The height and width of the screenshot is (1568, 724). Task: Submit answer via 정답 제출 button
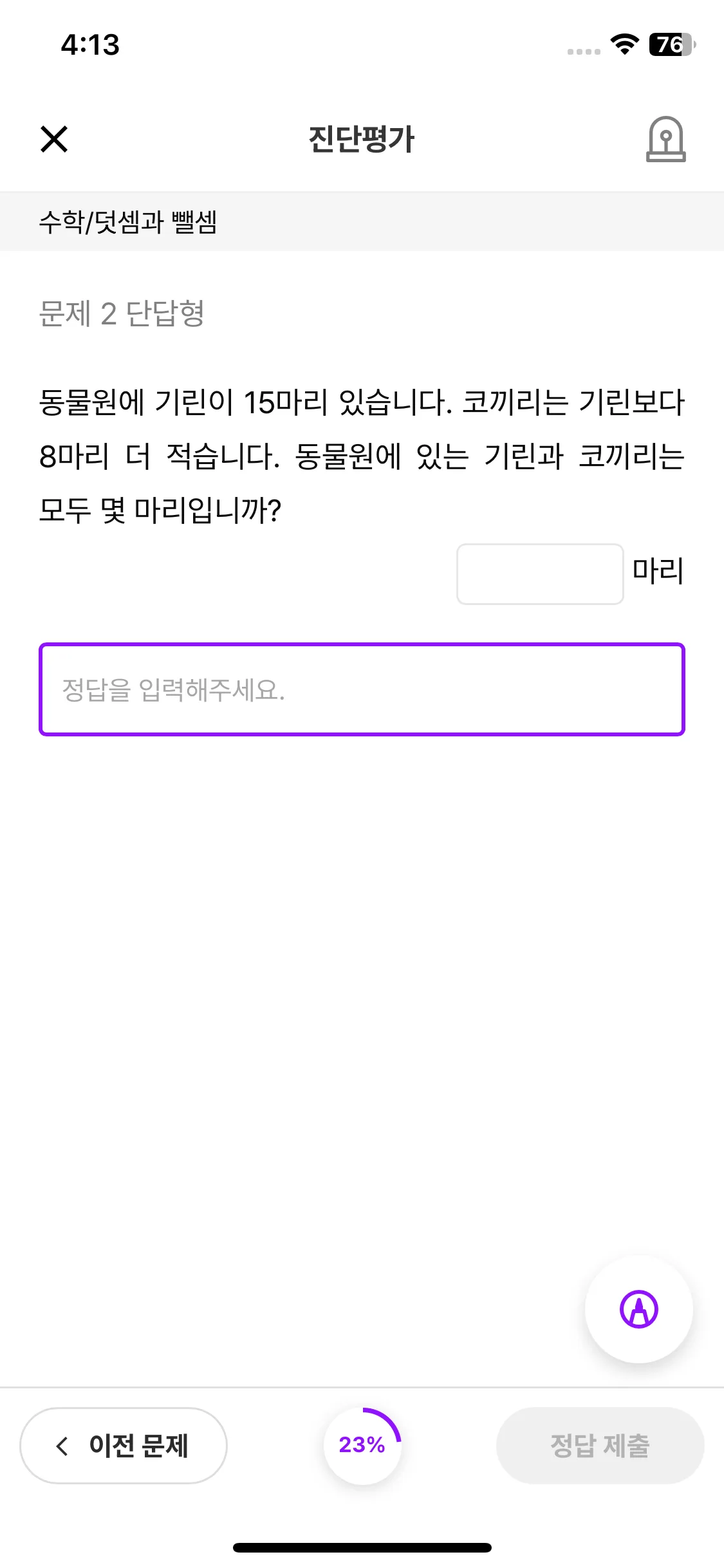pyautogui.click(x=600, y=1445)
